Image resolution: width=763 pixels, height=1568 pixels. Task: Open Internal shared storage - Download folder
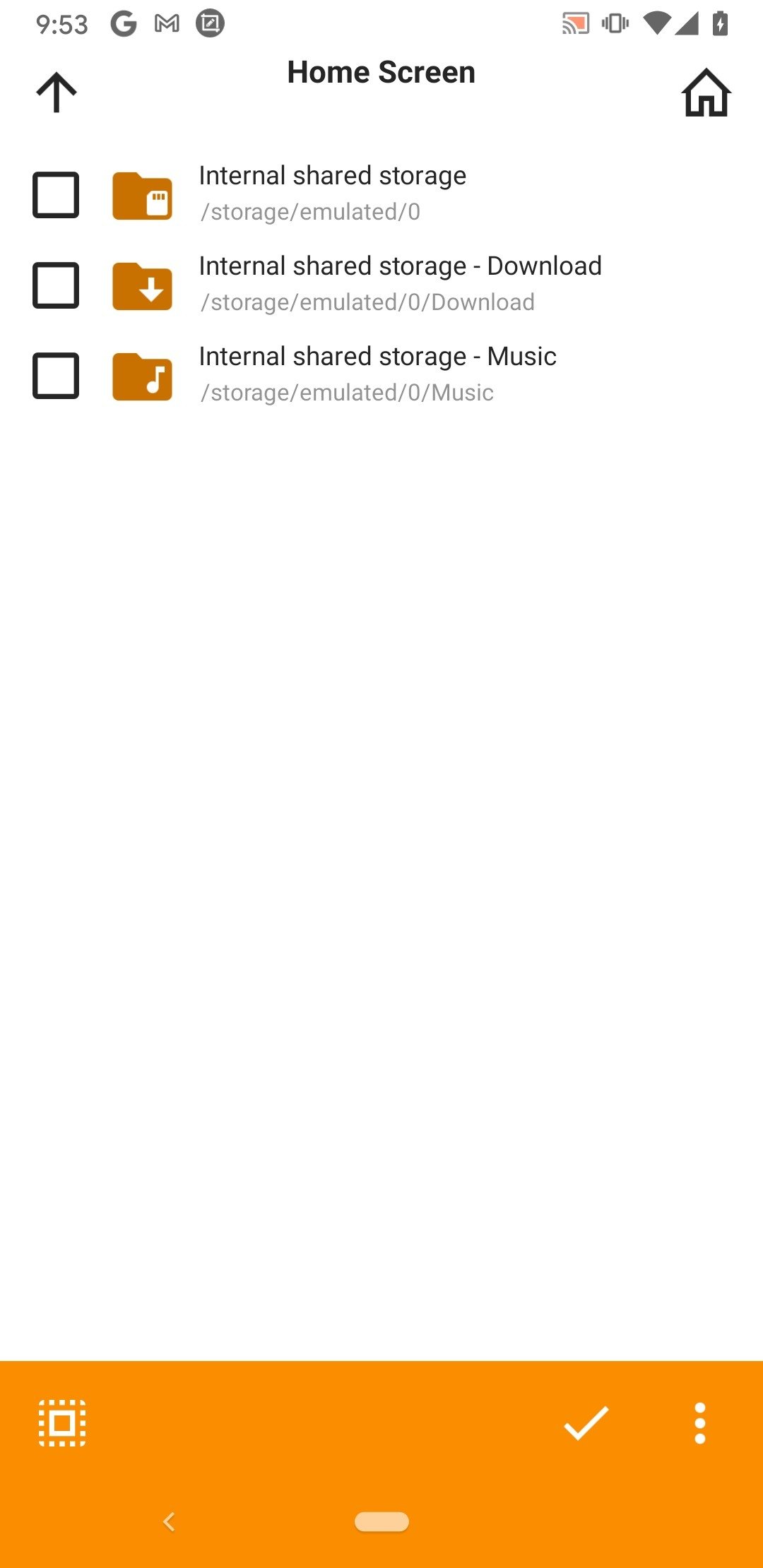coord(400,283)
